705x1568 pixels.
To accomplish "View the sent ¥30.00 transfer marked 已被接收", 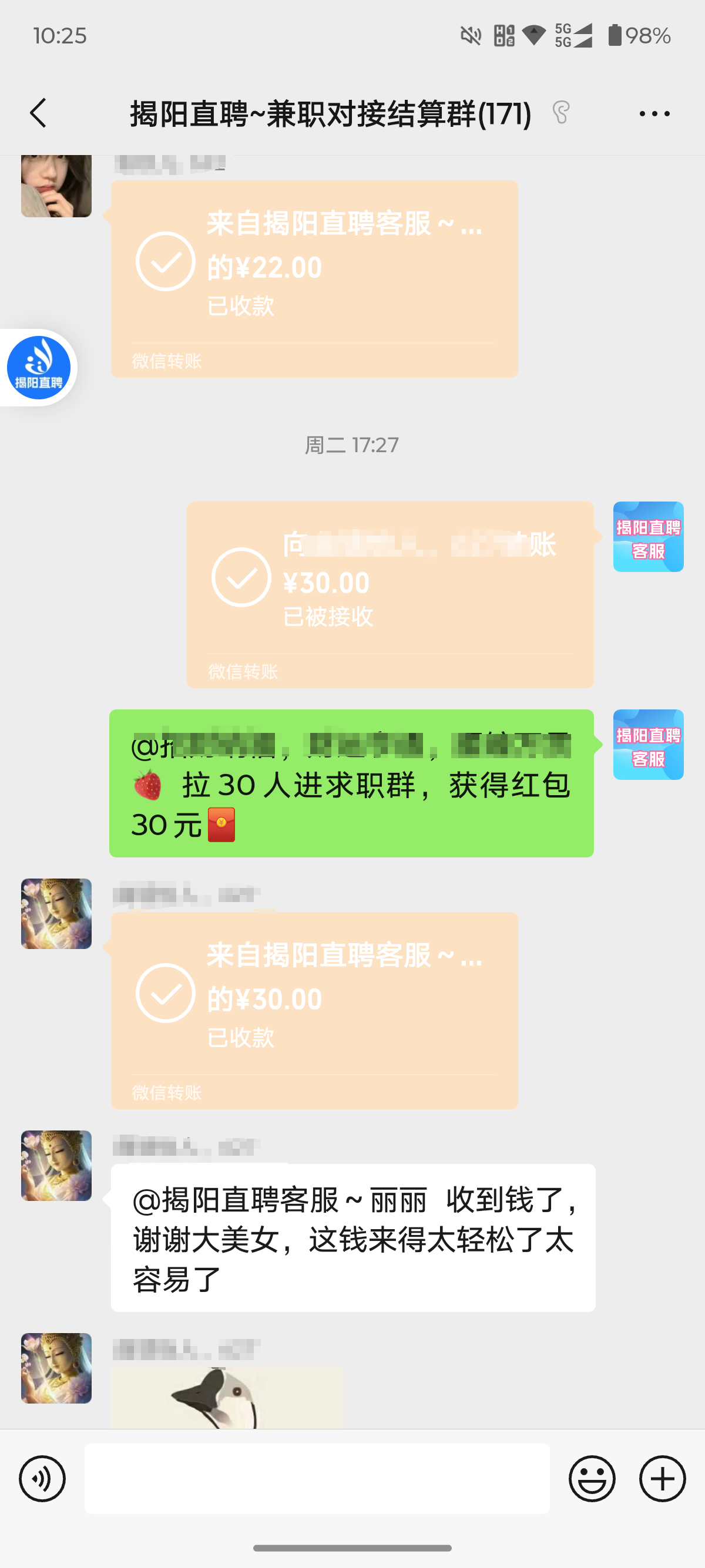I will tap(390, 594).
